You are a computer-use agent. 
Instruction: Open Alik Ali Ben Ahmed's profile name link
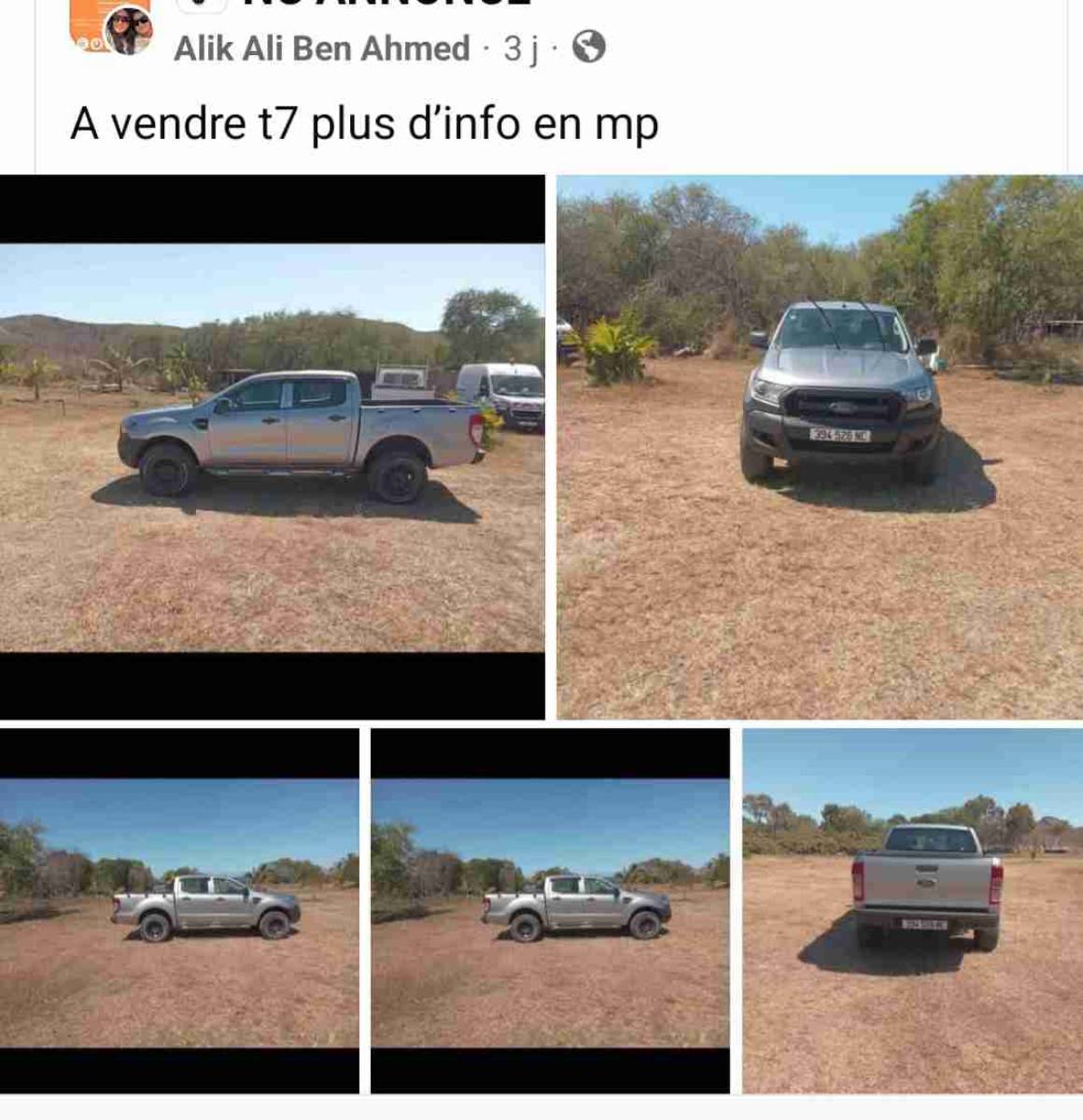(x=321, y=49)
